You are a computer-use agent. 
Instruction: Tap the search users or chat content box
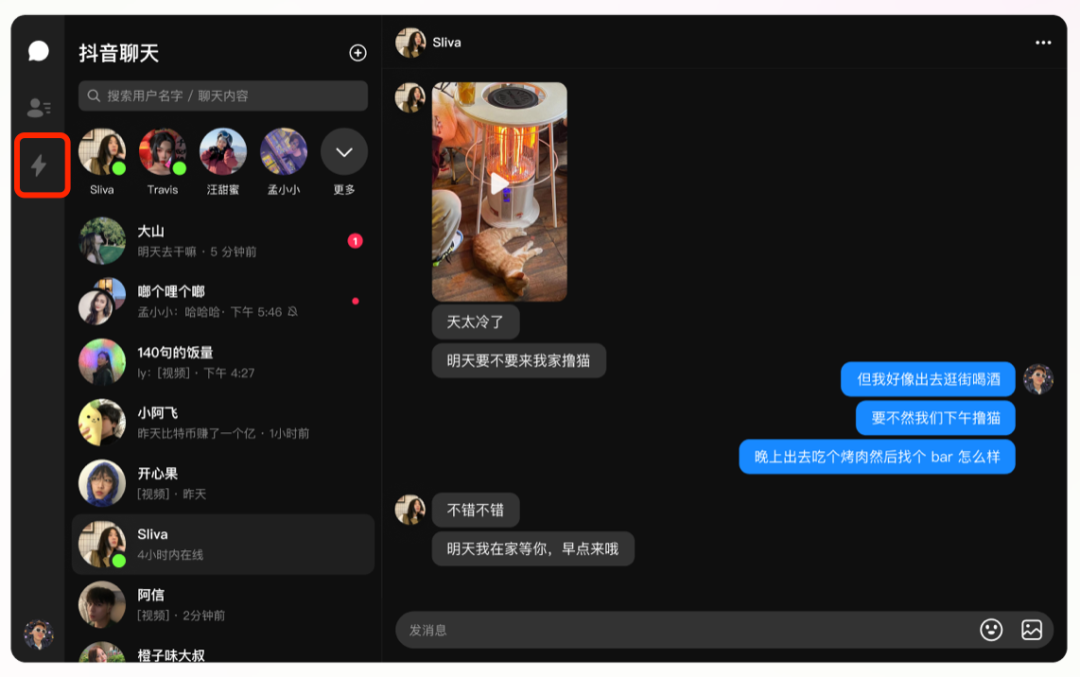point(223,96)
